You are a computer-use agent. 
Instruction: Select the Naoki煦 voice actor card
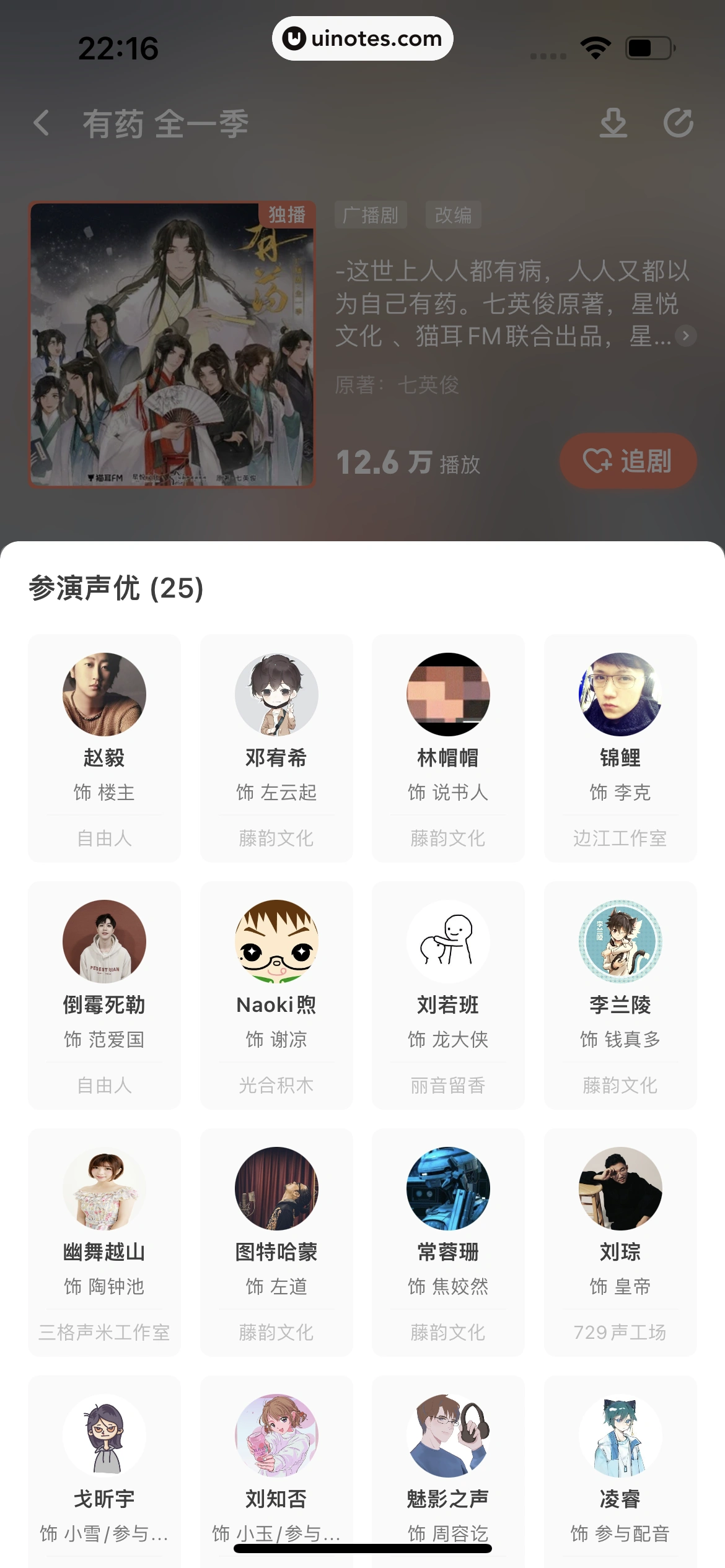pyautogui.click(x=276, y=995)
